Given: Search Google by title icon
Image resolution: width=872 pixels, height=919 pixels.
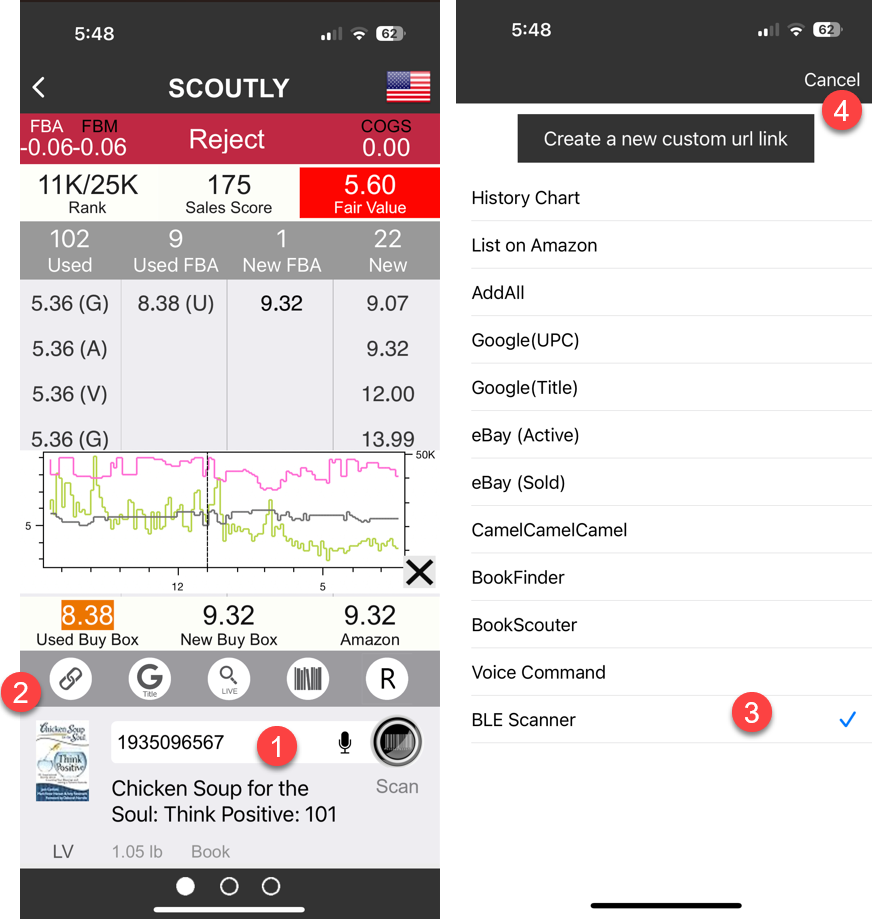Looking at the screenshot, I should 150,680.
